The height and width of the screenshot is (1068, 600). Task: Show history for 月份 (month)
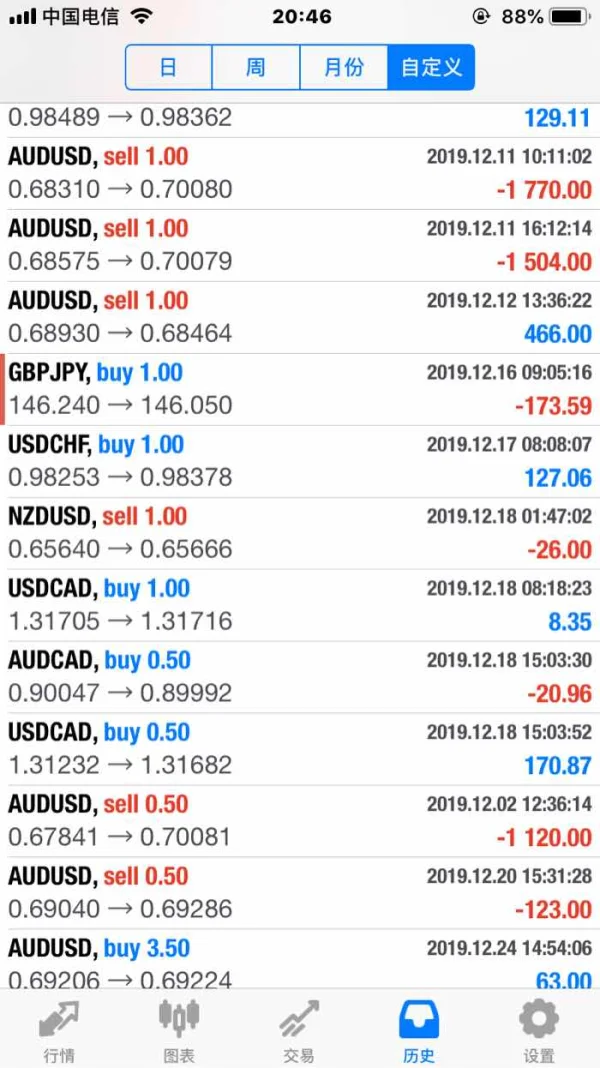pos(343,68)
